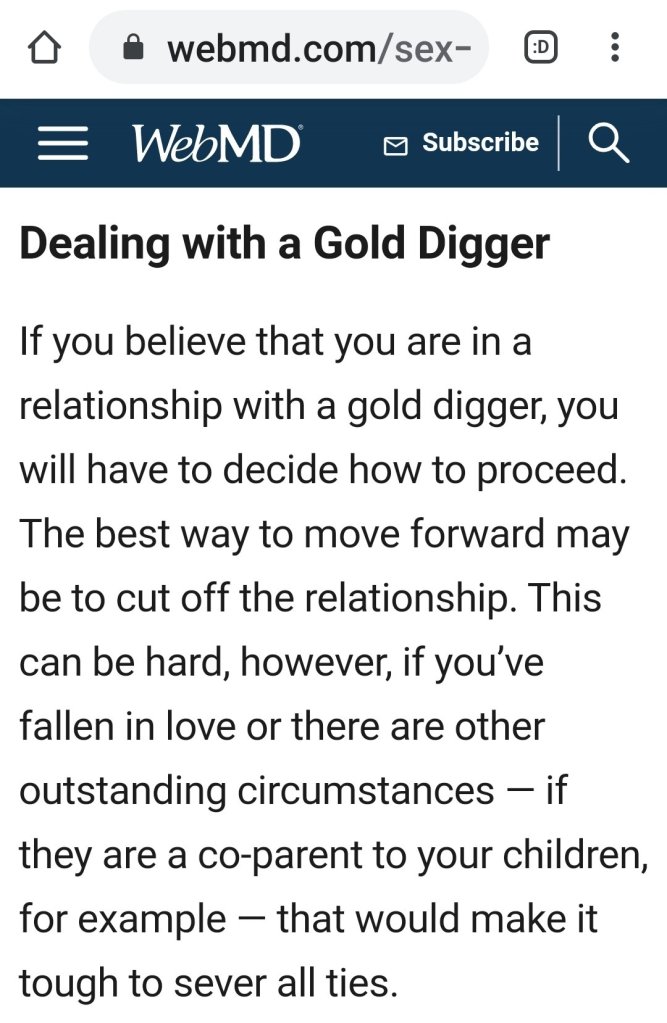This screenshot has height=1023, width=667.
Task: Go to the browser home page
Action: pyautogui.click(x=47, y=47)
